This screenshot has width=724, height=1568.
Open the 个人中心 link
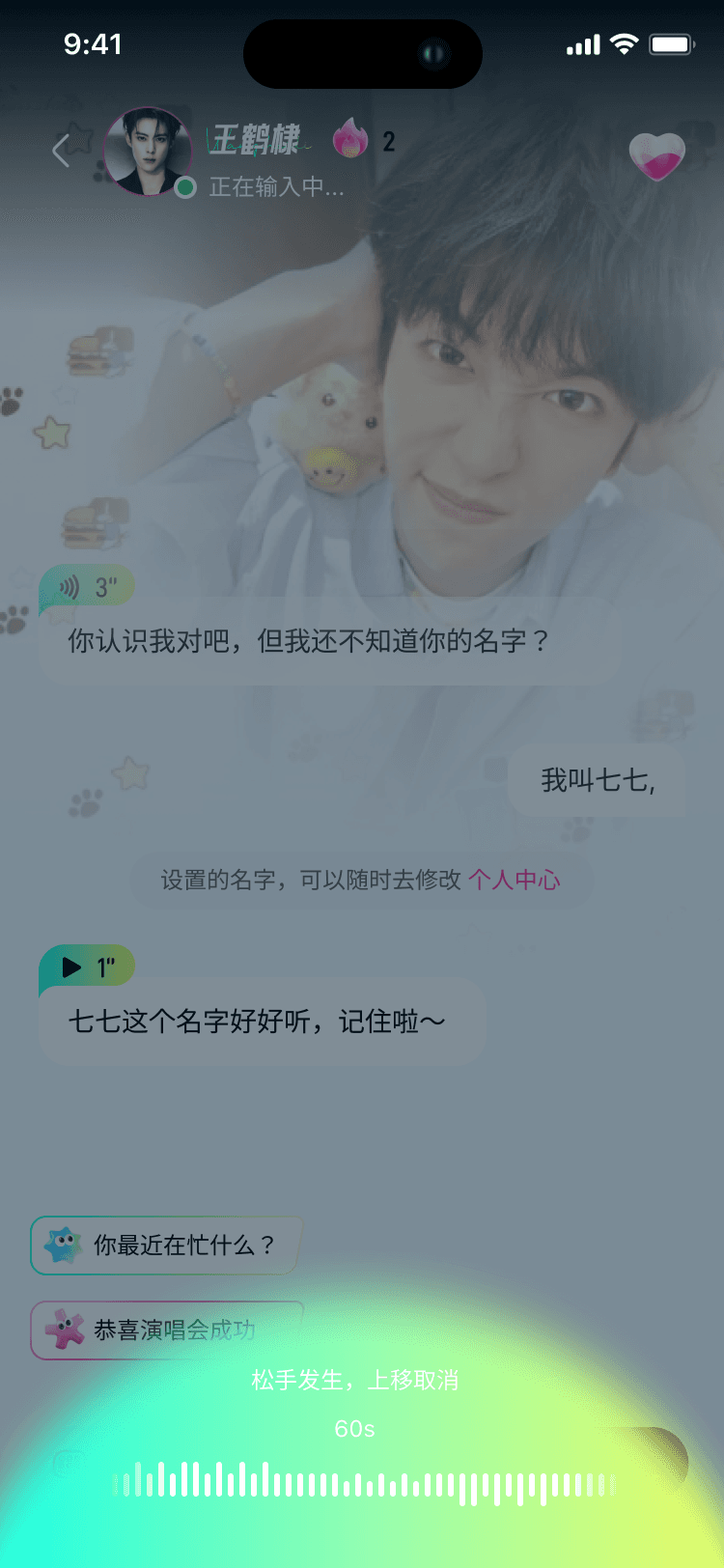[x=514, y=880]
